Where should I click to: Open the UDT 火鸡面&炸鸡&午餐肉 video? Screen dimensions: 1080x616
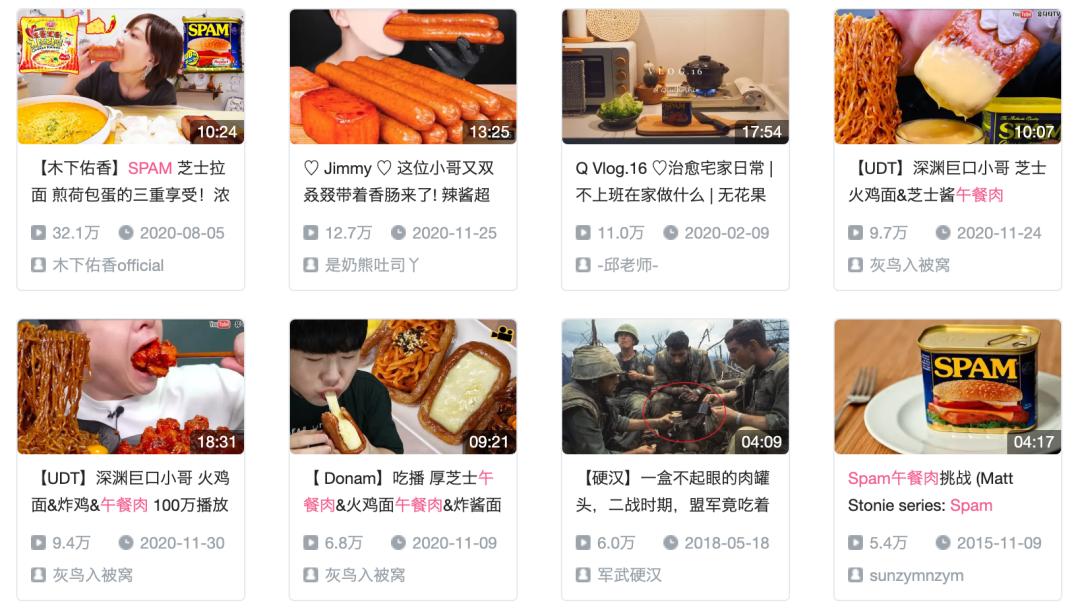[x=131, y=387]
